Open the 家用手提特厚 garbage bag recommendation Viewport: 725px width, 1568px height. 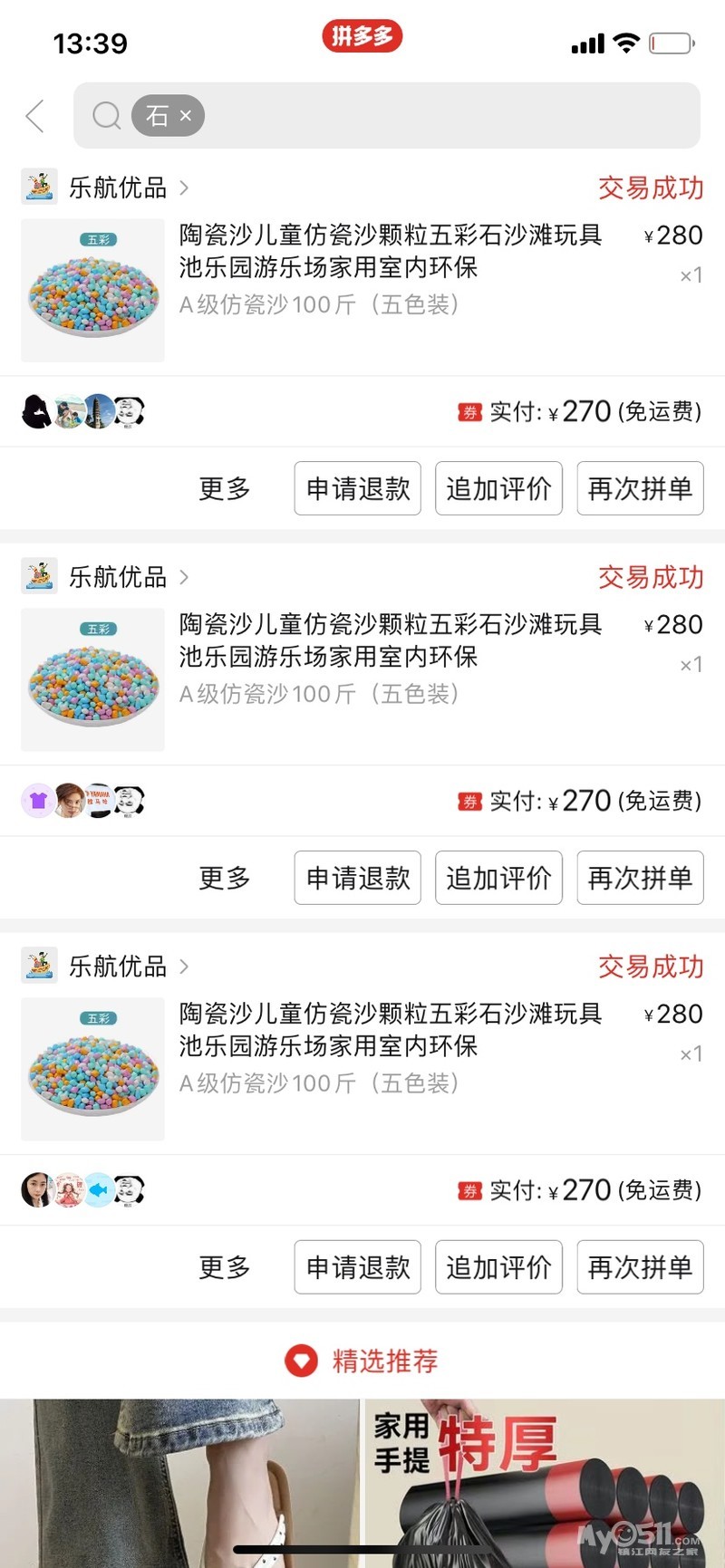pos(544,1481)
